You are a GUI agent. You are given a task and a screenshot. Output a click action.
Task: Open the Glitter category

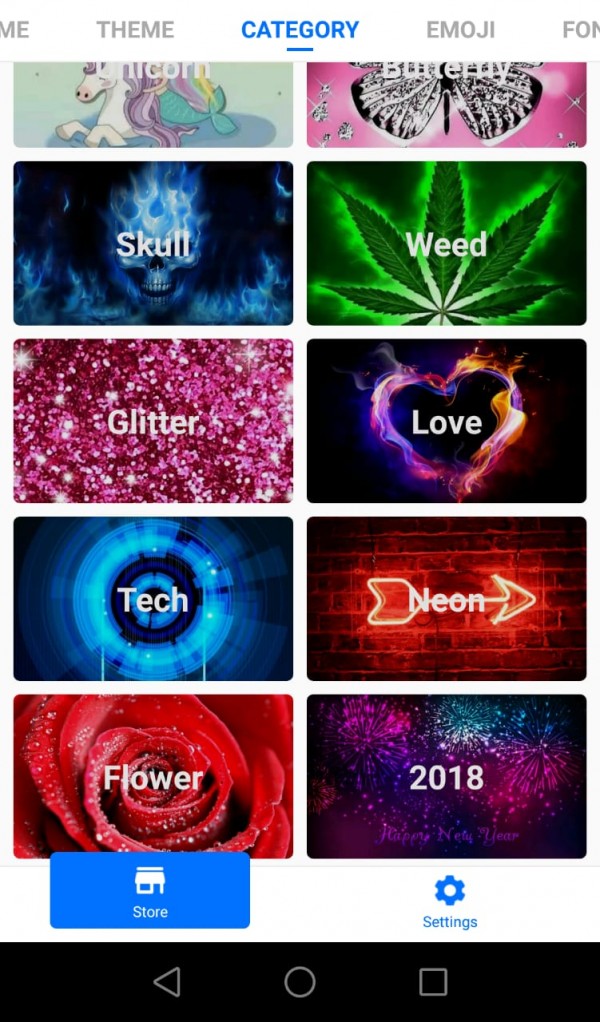tap(153, 421)
